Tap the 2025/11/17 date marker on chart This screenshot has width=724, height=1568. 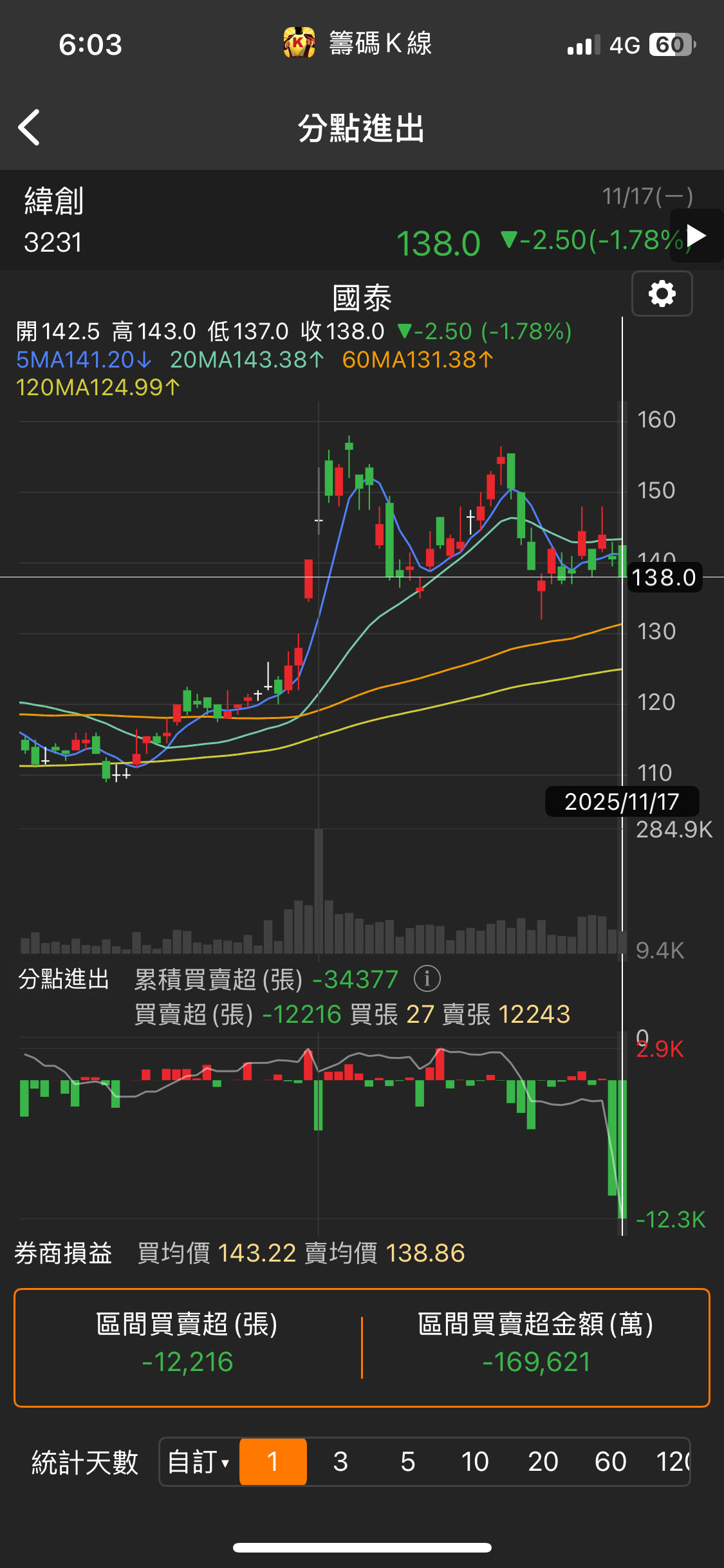(x=622, y=801)
